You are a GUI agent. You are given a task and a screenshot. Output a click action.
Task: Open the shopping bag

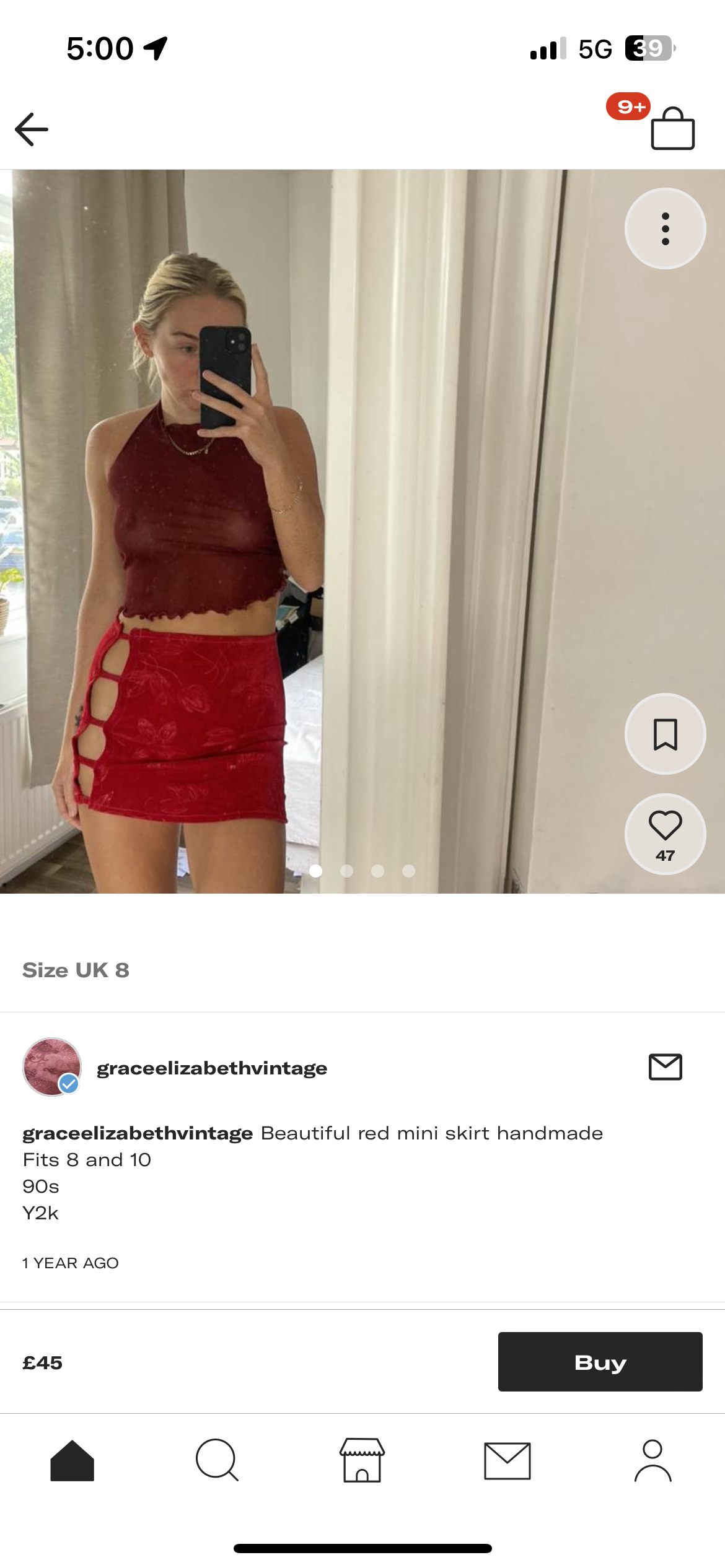[x=672, y=128]
